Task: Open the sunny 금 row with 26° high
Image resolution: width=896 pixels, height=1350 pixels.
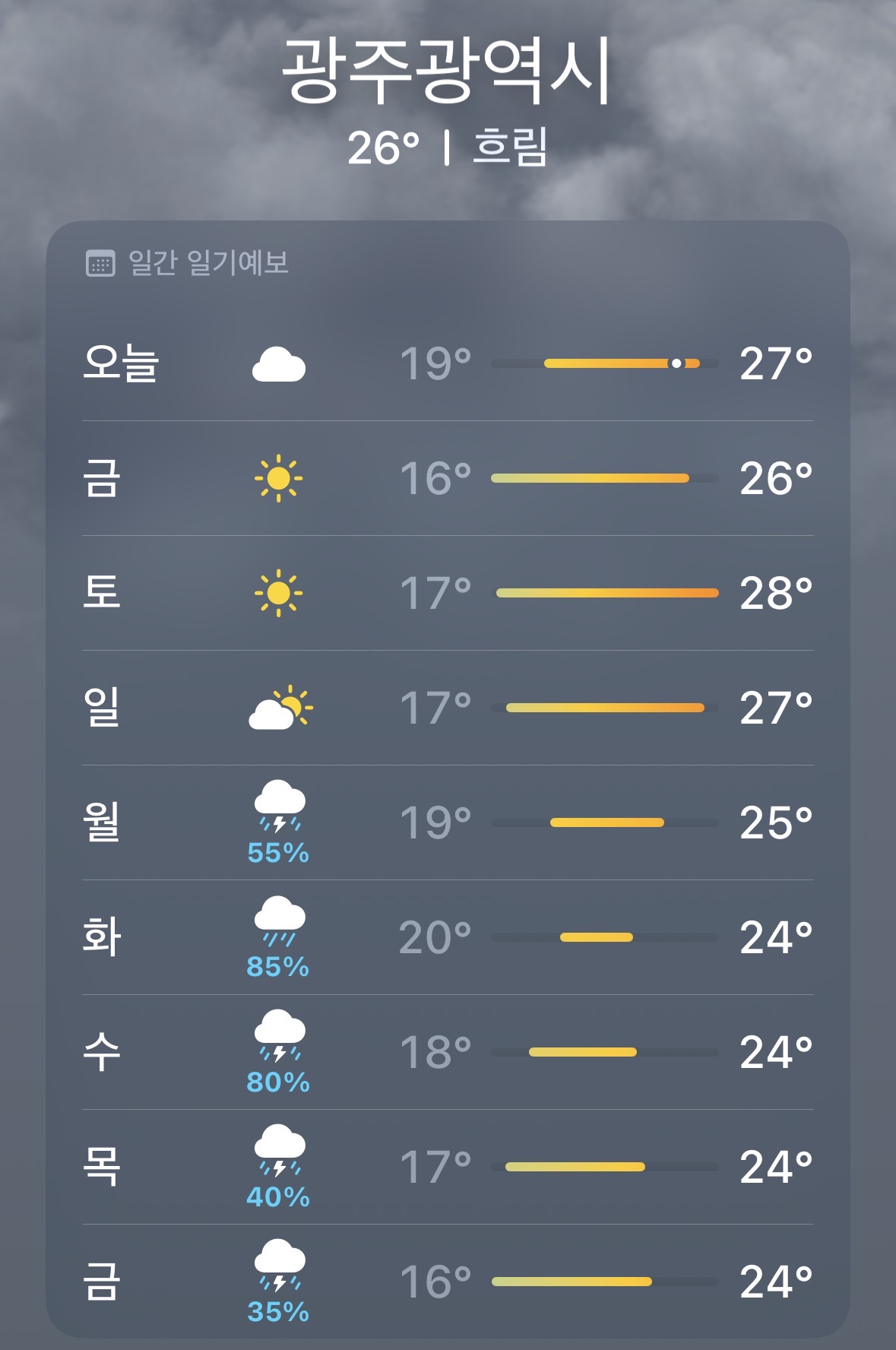Action: pos(448,478)
